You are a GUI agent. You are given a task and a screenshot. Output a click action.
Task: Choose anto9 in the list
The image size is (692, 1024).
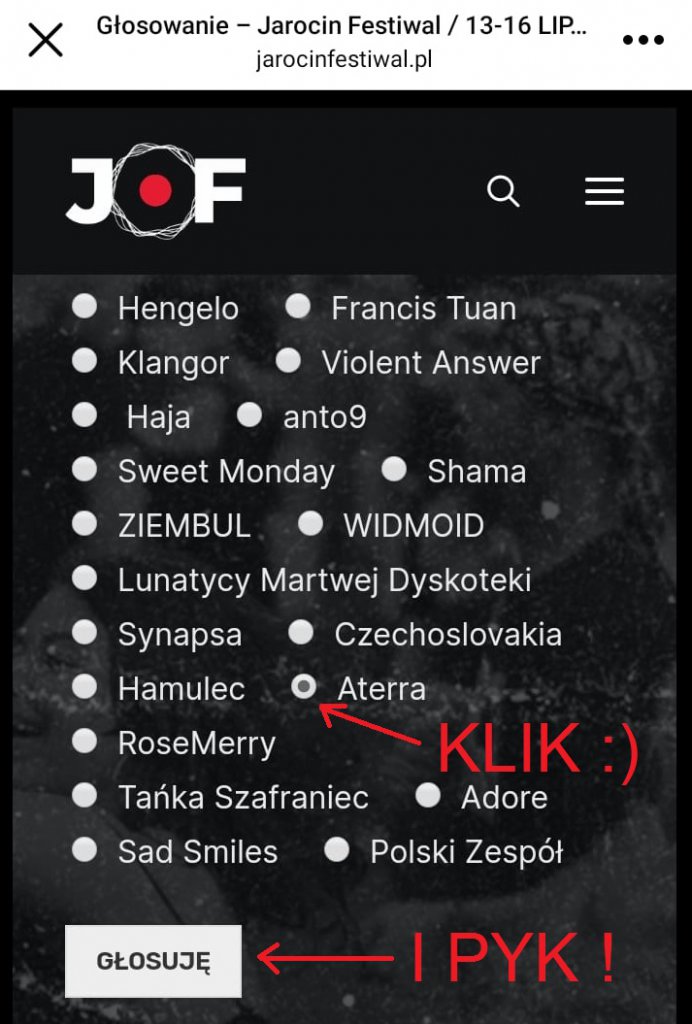(249, 414)
